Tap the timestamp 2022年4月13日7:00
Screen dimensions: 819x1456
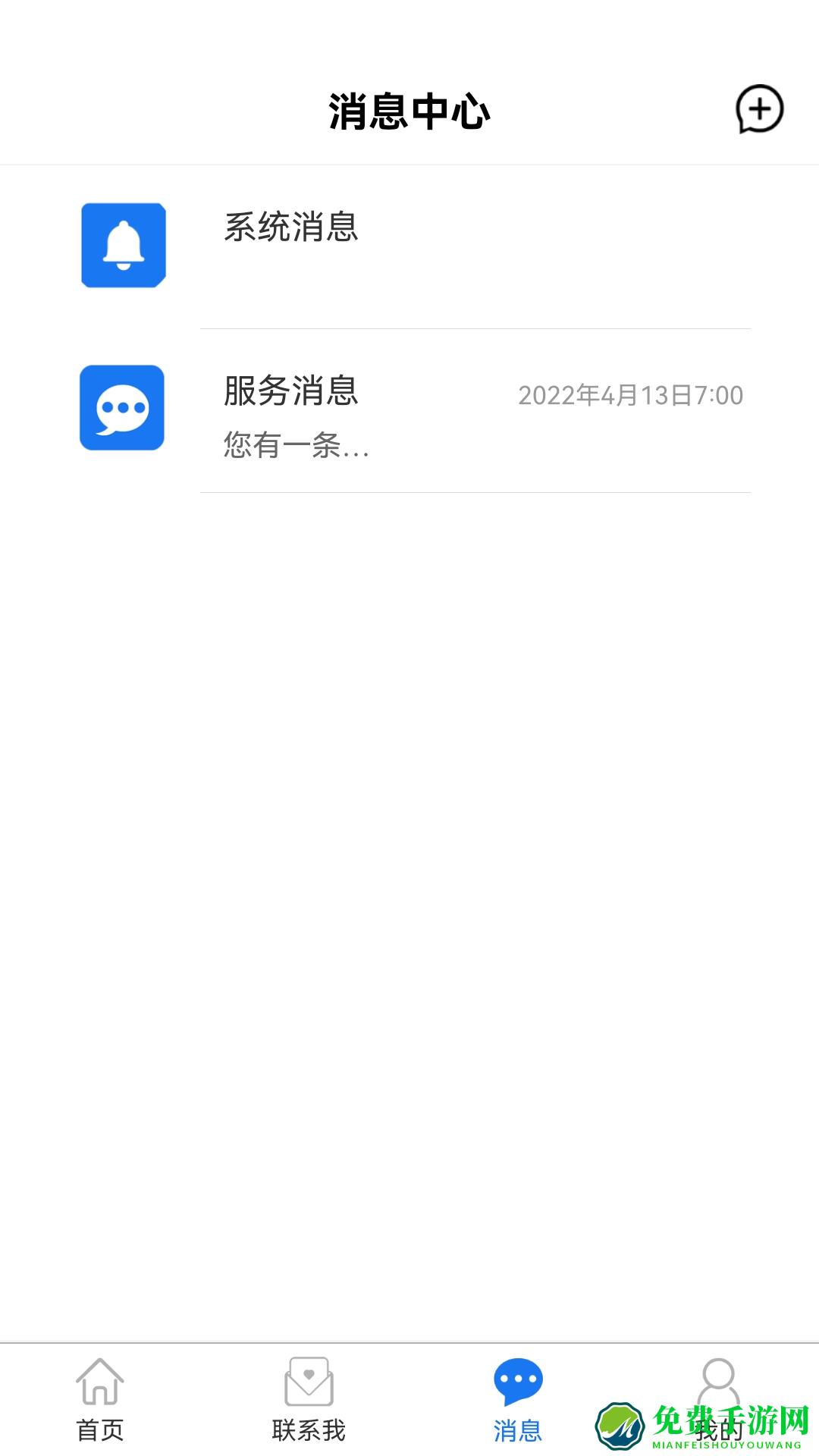pyautogui.click(x=632, y=395)
